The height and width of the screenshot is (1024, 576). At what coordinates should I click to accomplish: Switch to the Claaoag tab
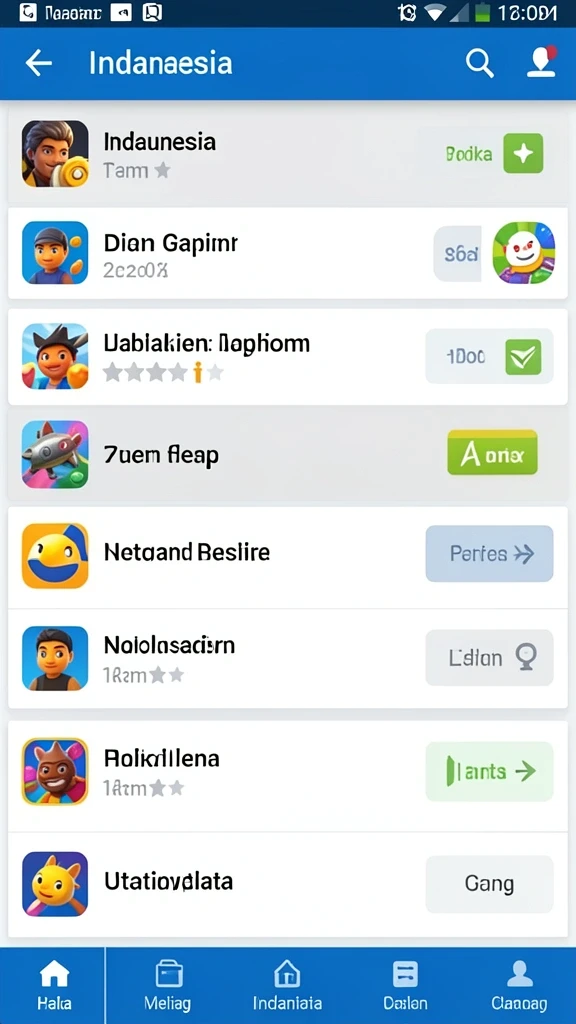click(x=520, y=986)
